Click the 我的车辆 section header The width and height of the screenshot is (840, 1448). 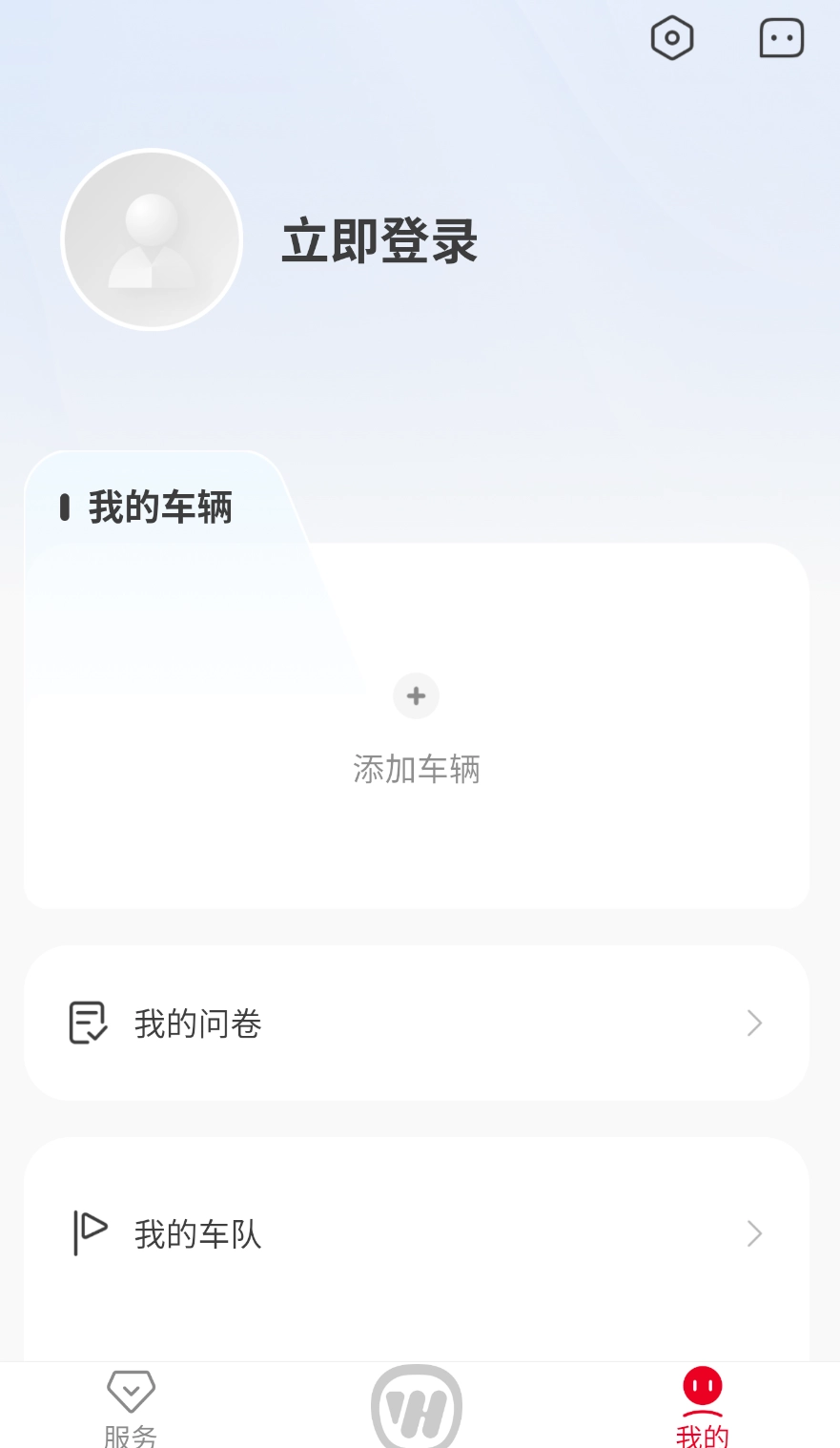click(x=160, y=507)
